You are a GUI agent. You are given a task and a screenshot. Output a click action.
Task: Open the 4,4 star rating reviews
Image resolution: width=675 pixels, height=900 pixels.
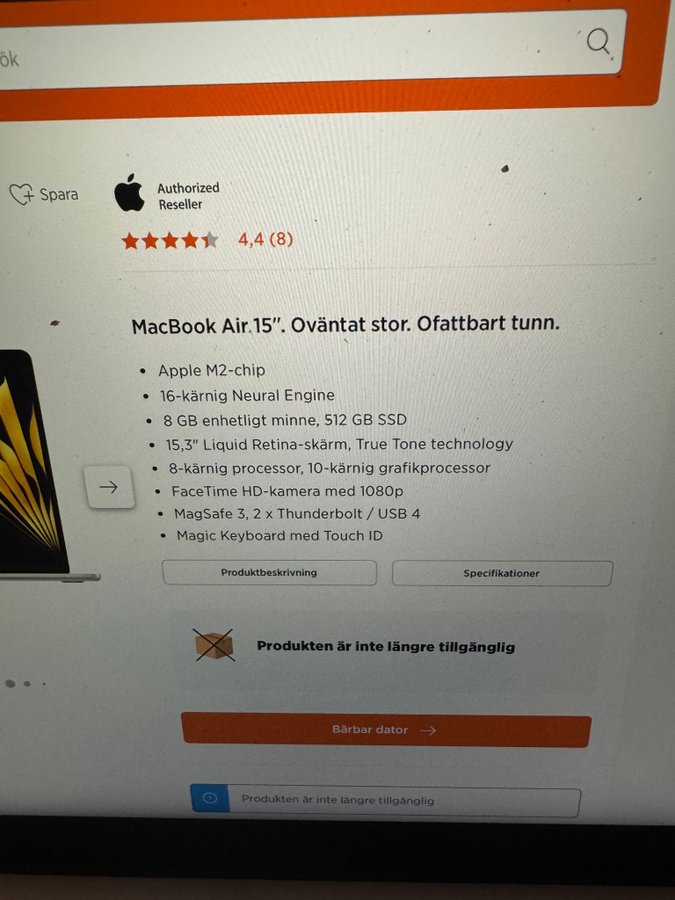(207, 240)
